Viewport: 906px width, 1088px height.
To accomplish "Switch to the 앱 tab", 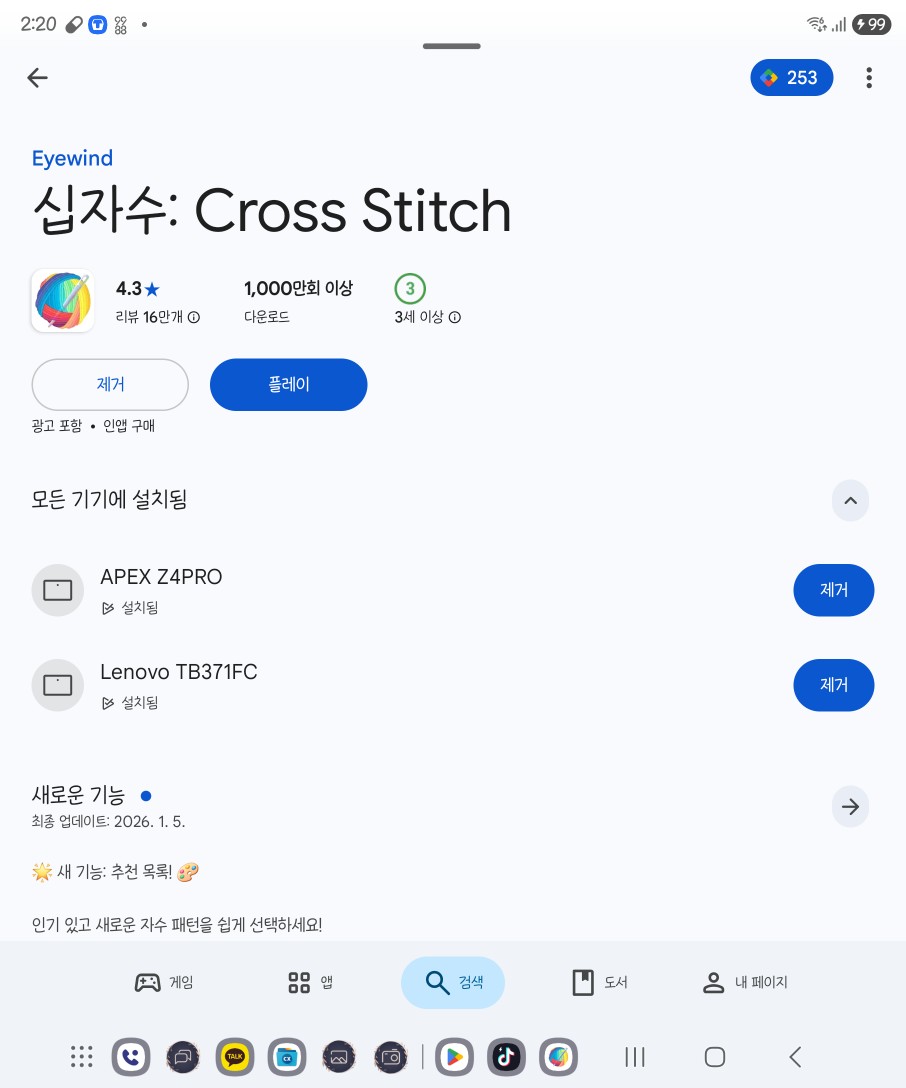I will coord(310,983).
